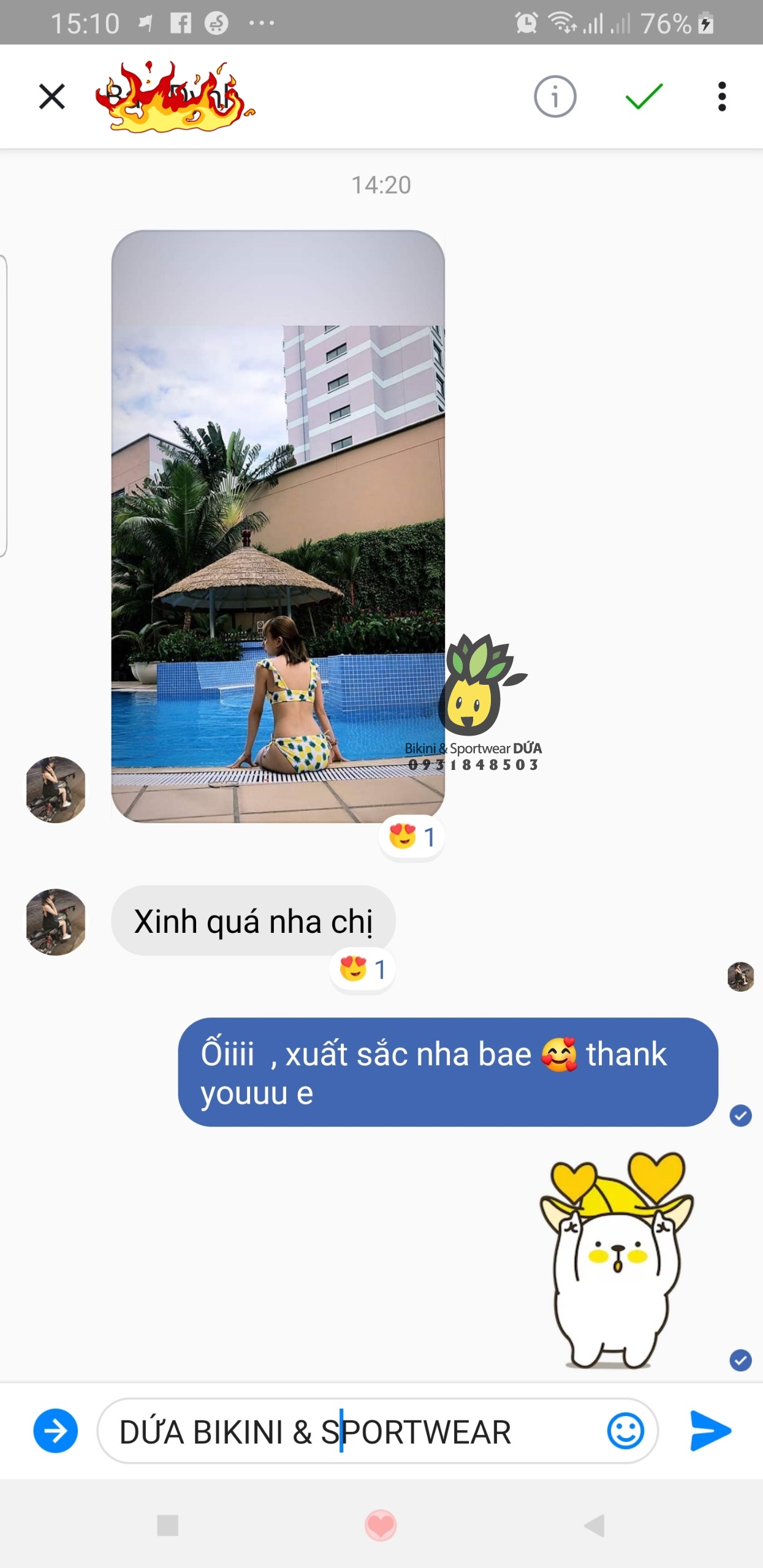Expand more options with the blue arrow button

[56, 1431]
